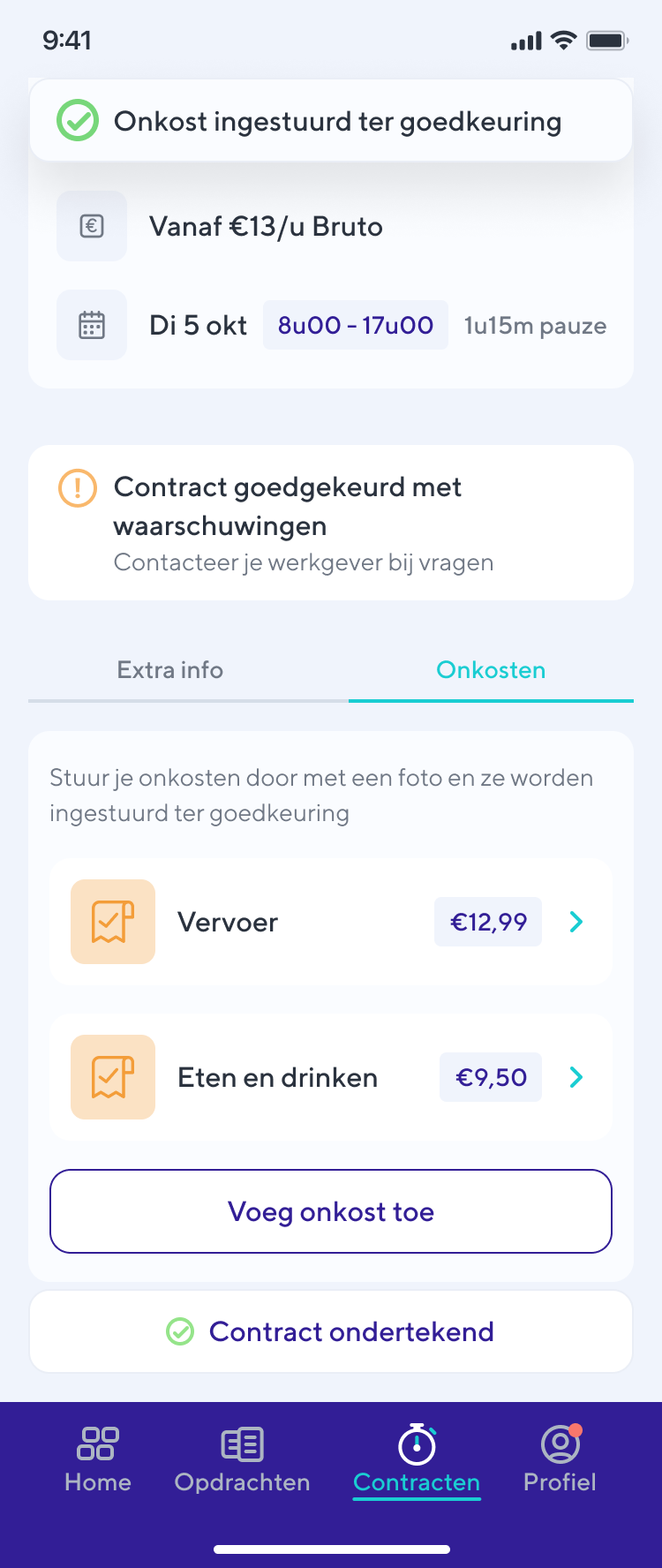The height and width of the screenshot is (1568, 662).
Task: Click the calendar icon next to Di 5 okt
Action: (92, 325)
